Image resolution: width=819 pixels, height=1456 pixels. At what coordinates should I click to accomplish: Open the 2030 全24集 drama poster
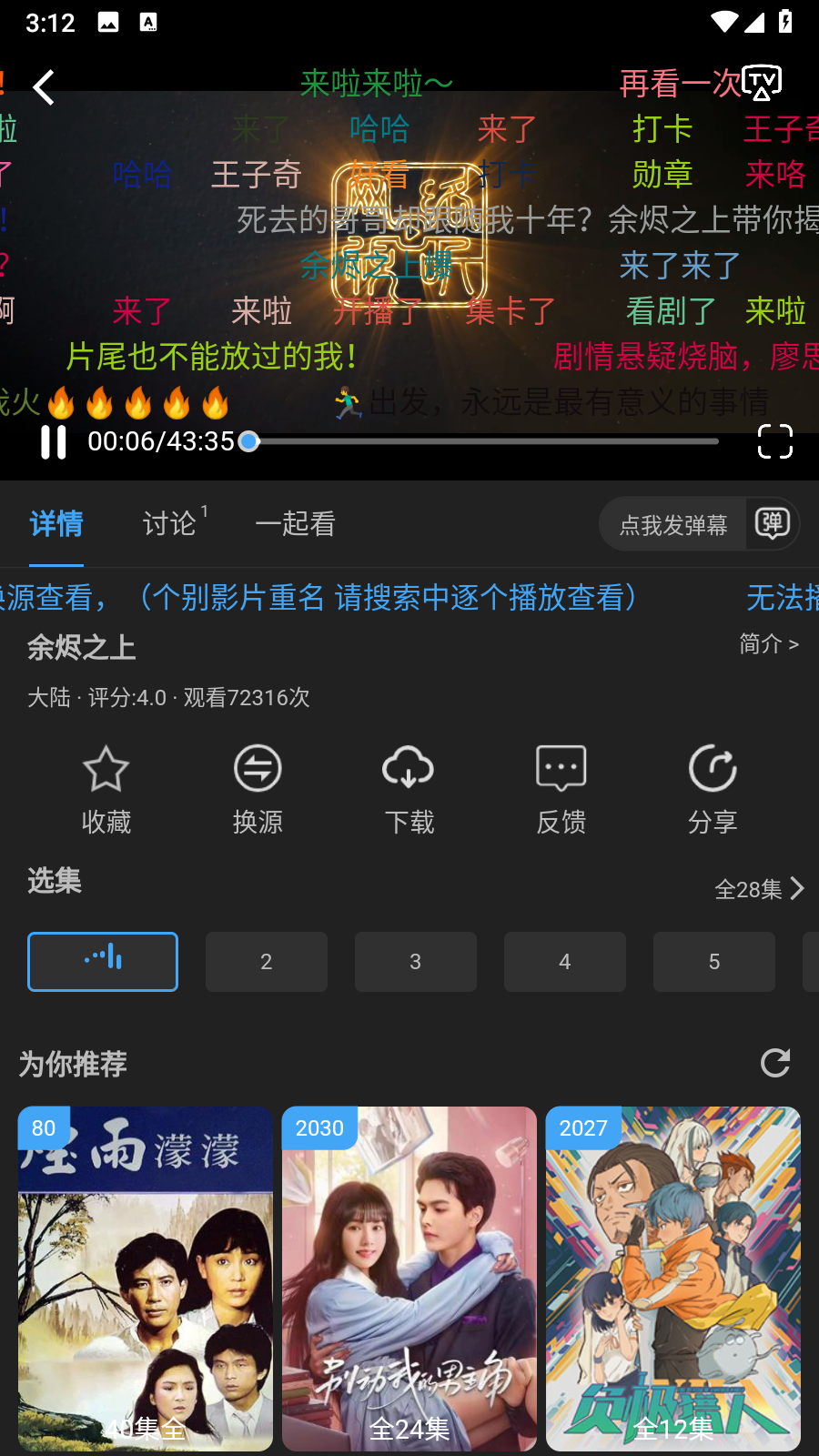coord(409,1279)
